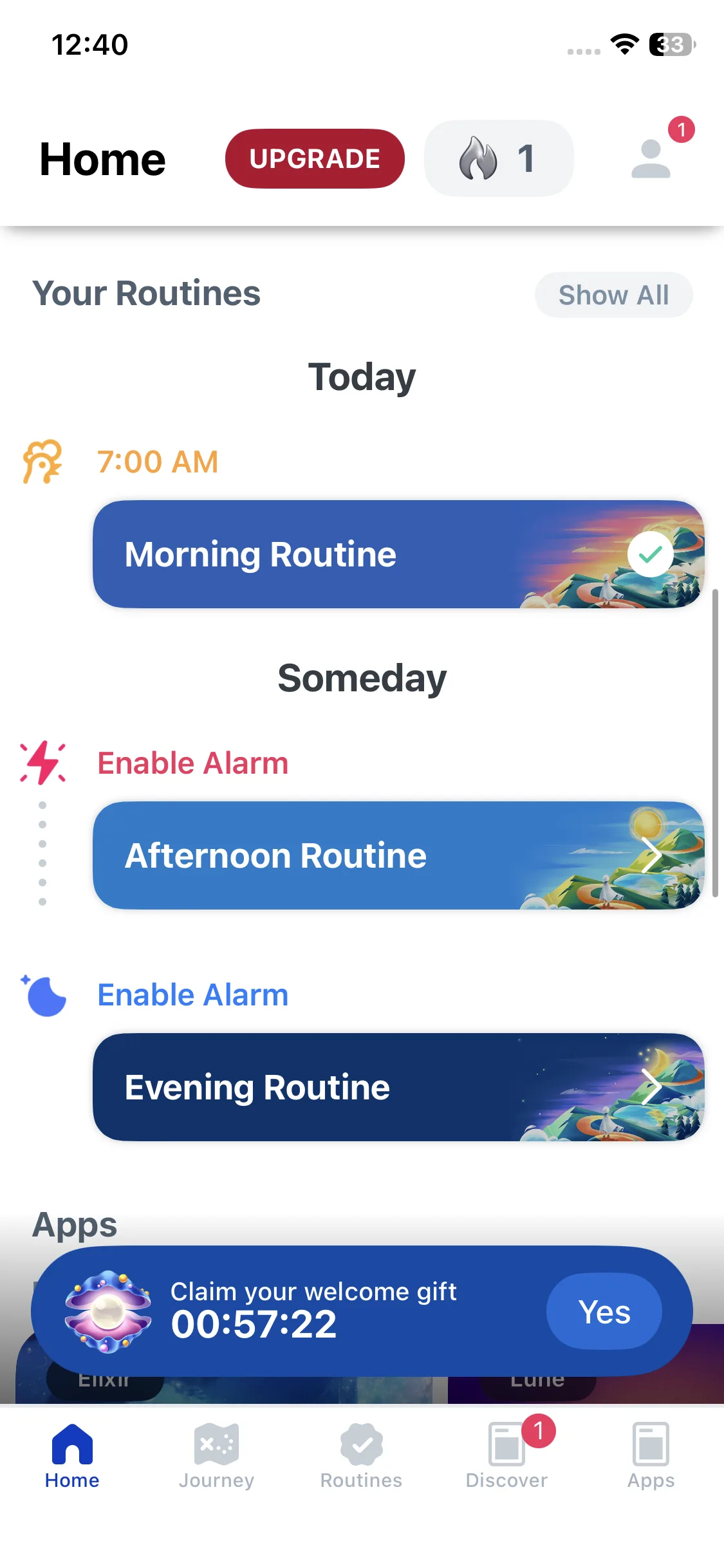Enable alarm for Afternoon Routine

click(x=192, y=763)
